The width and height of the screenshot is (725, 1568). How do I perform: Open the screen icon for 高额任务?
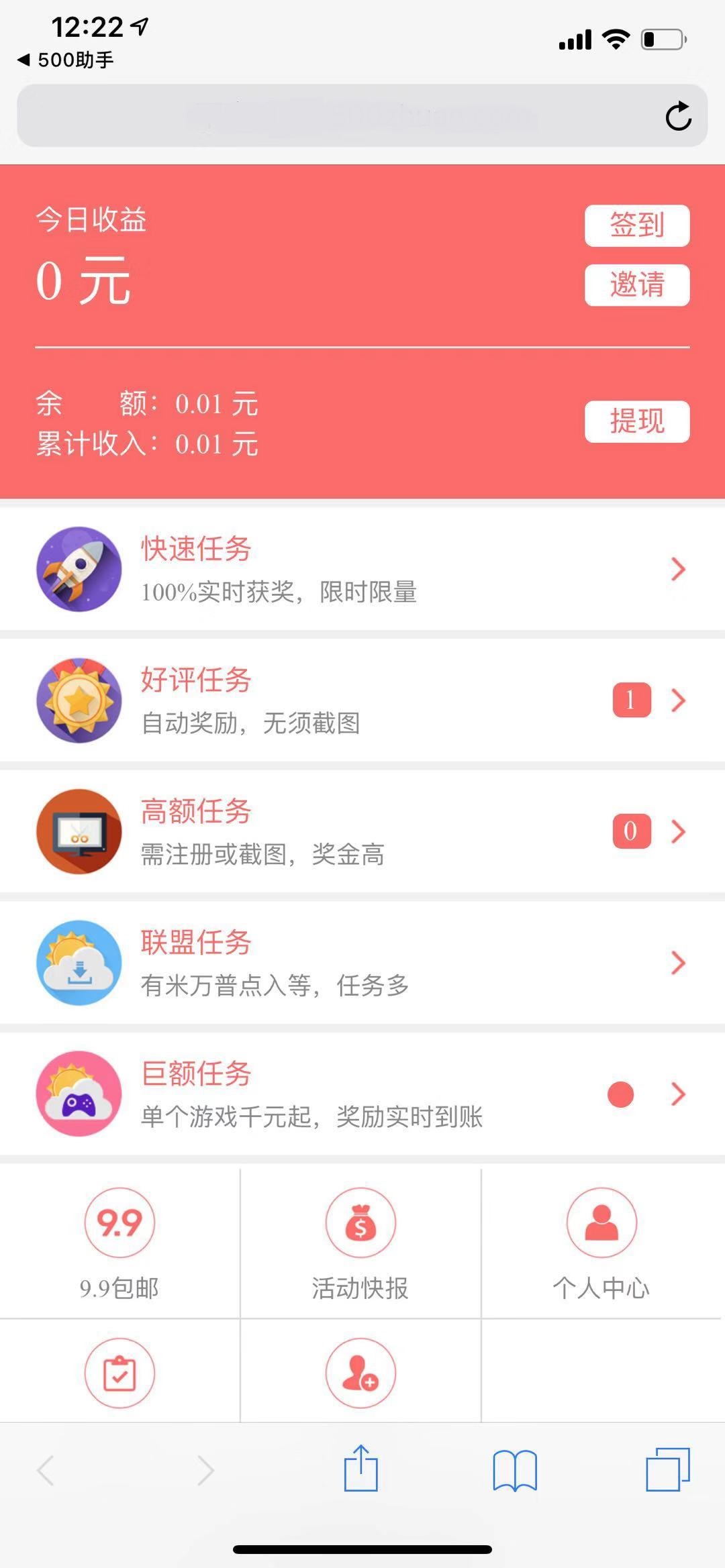tap(79, 832)
